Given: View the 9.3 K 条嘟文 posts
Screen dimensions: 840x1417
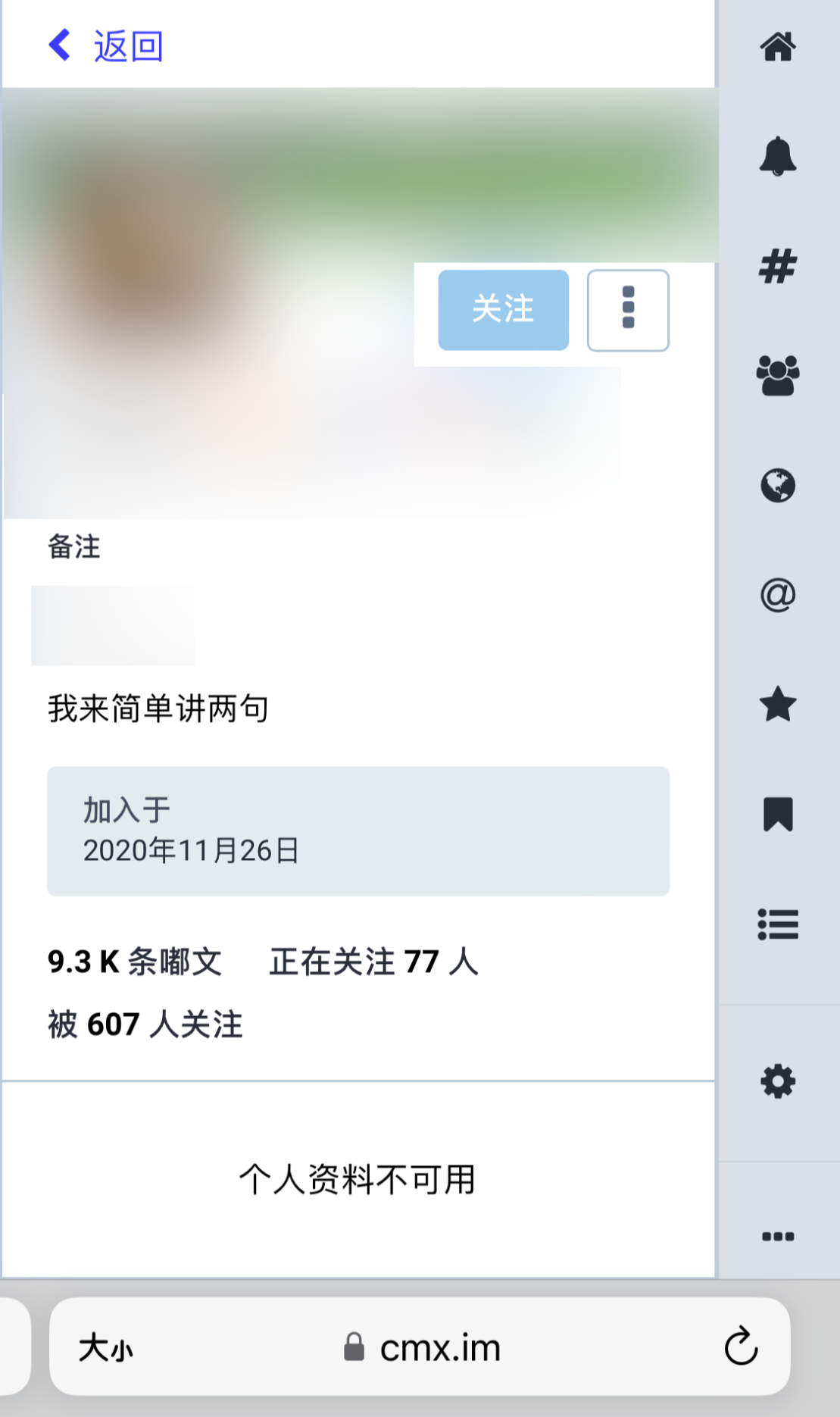Looking at the screenshot, I should pos(135,962).
